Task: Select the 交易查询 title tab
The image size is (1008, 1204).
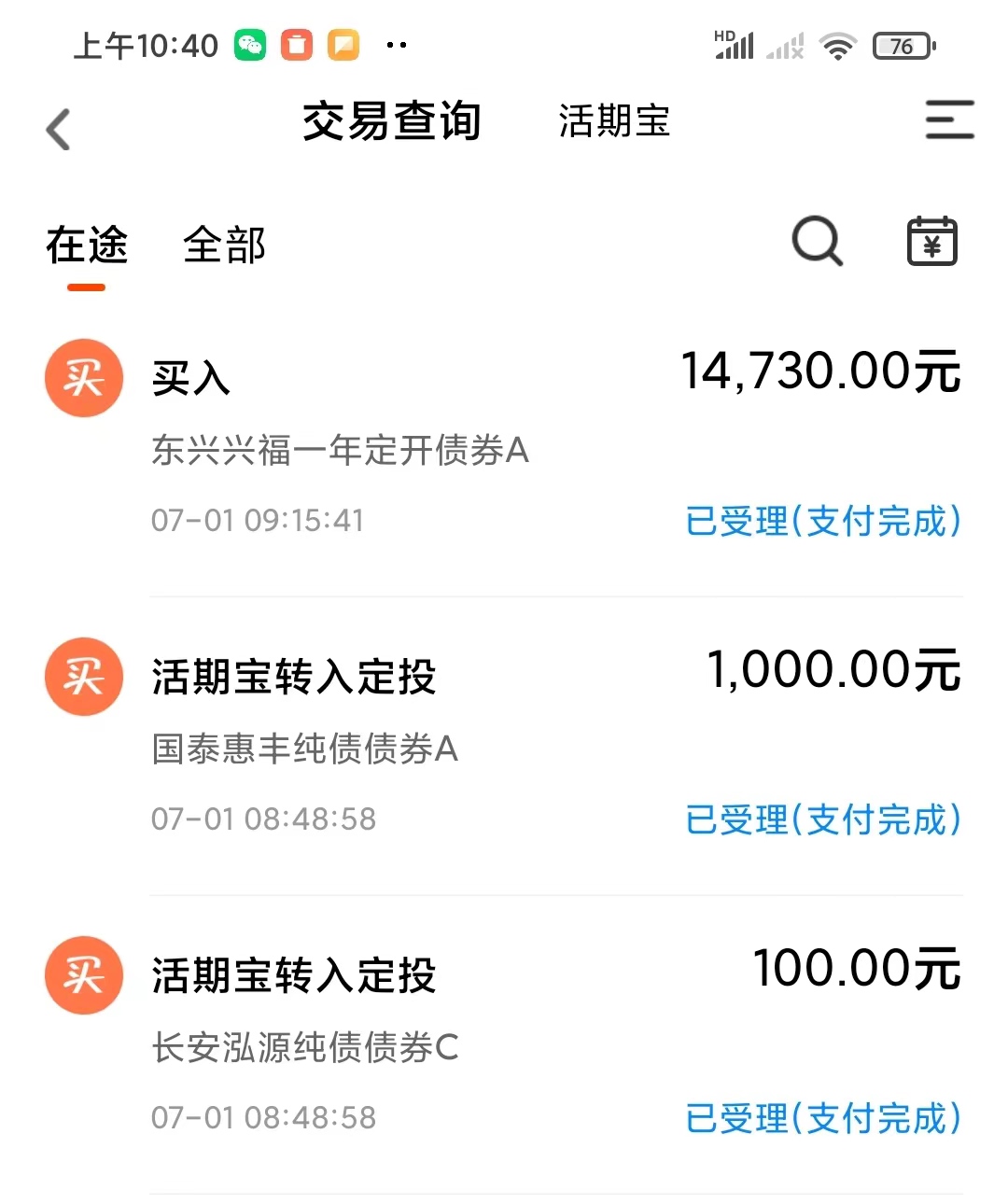Action: pyautogui.click(x=391, y=122)
